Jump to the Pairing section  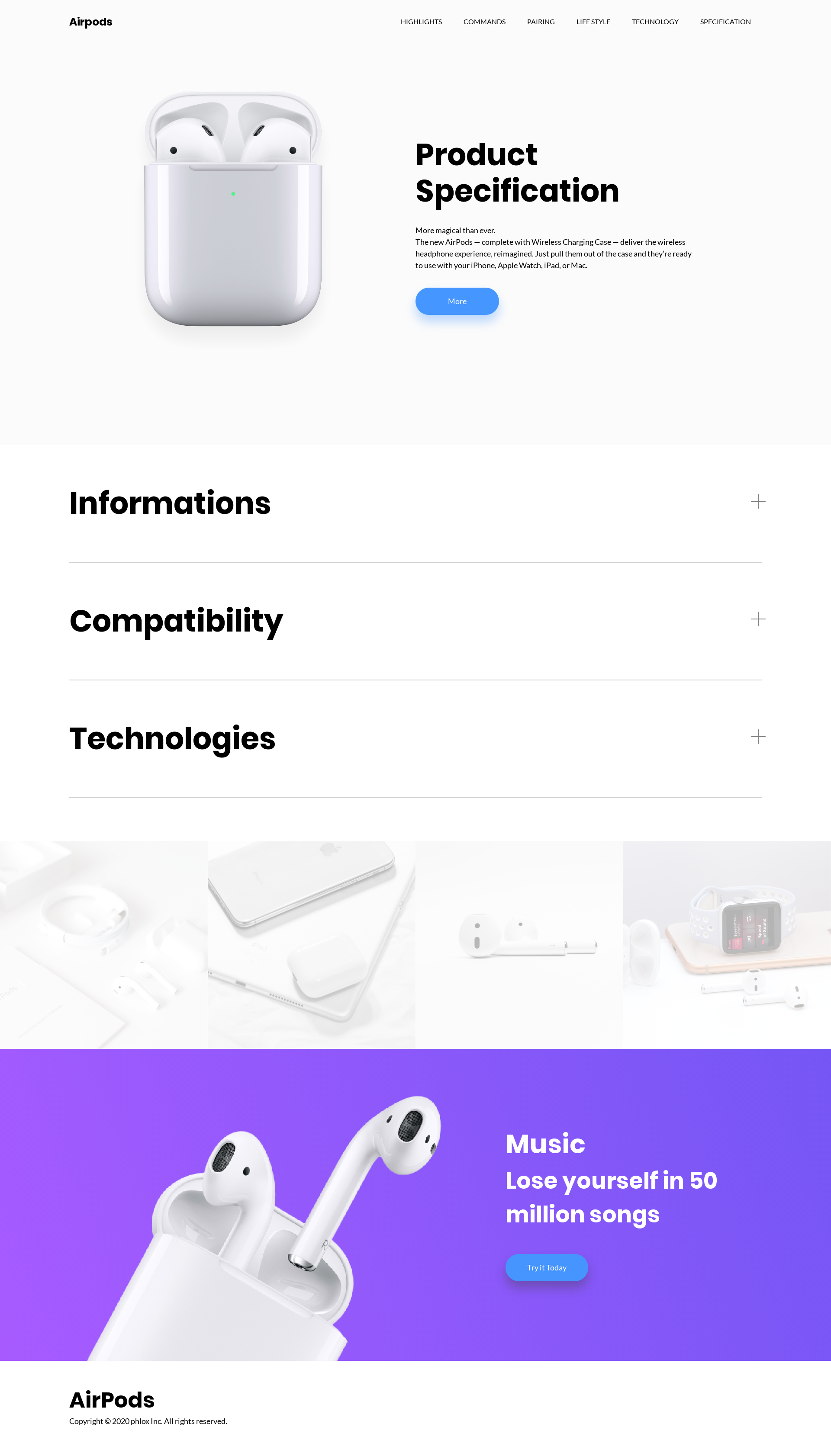click(541, 22)
